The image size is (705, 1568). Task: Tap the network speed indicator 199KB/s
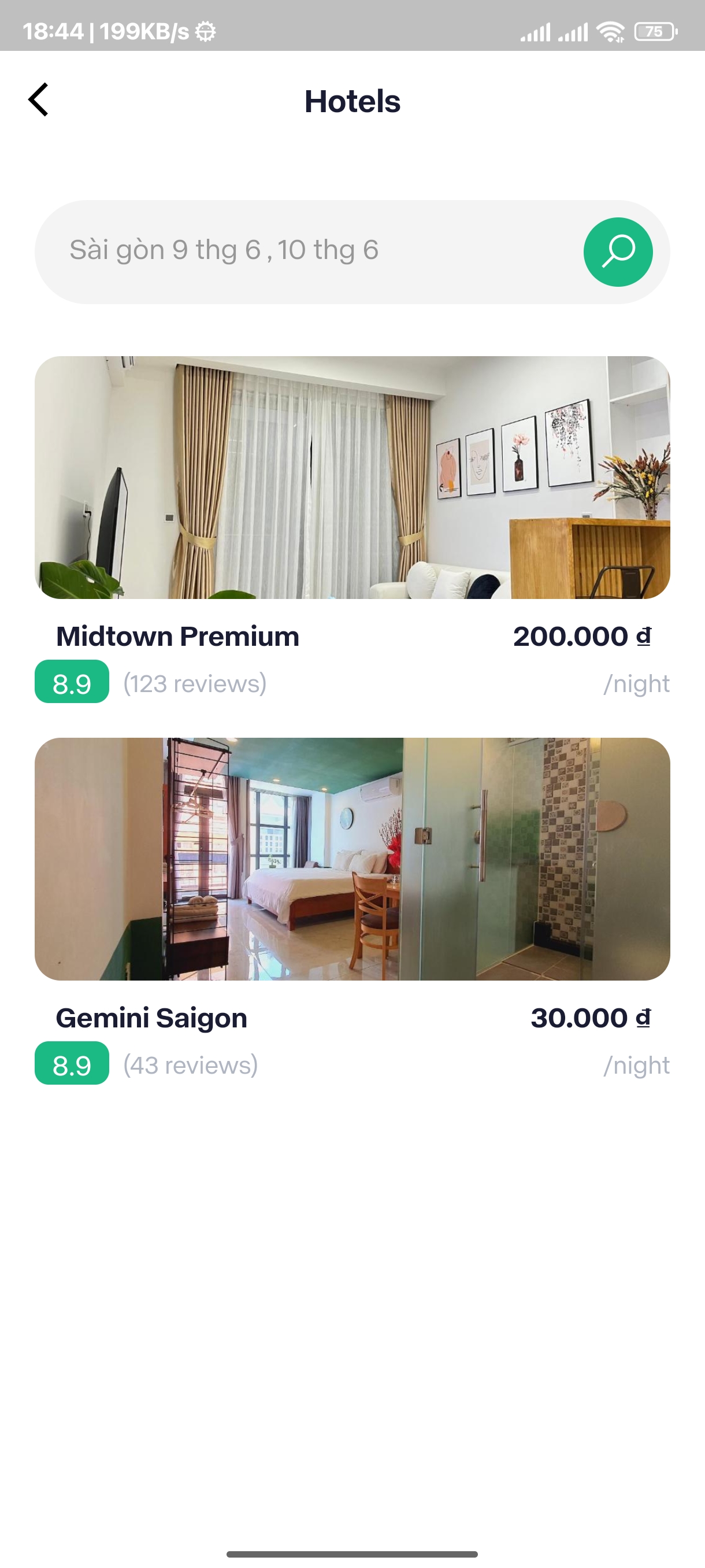pos(142,32)
